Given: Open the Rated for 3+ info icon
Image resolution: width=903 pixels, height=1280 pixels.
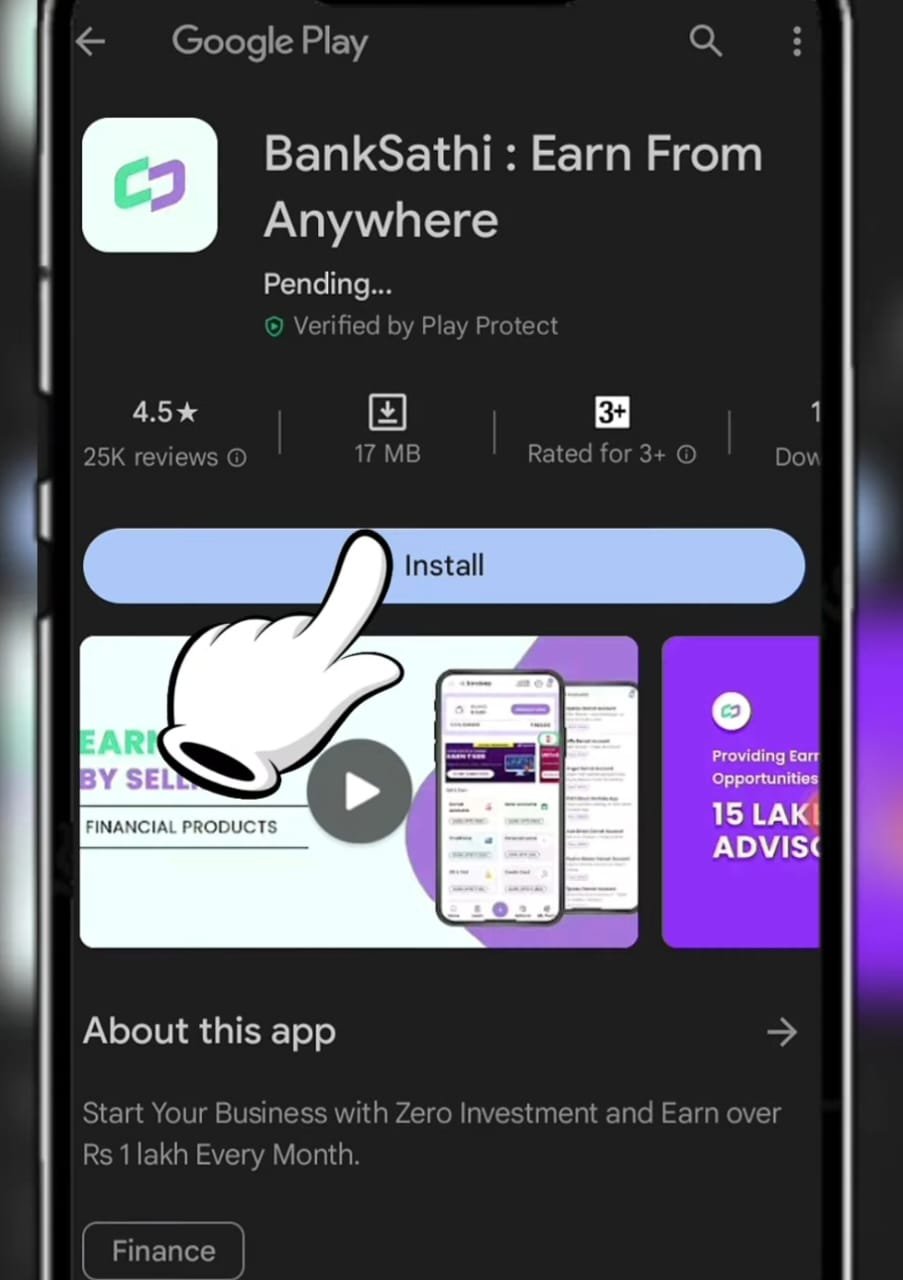Looking at the screenshot, I should 686,455.
